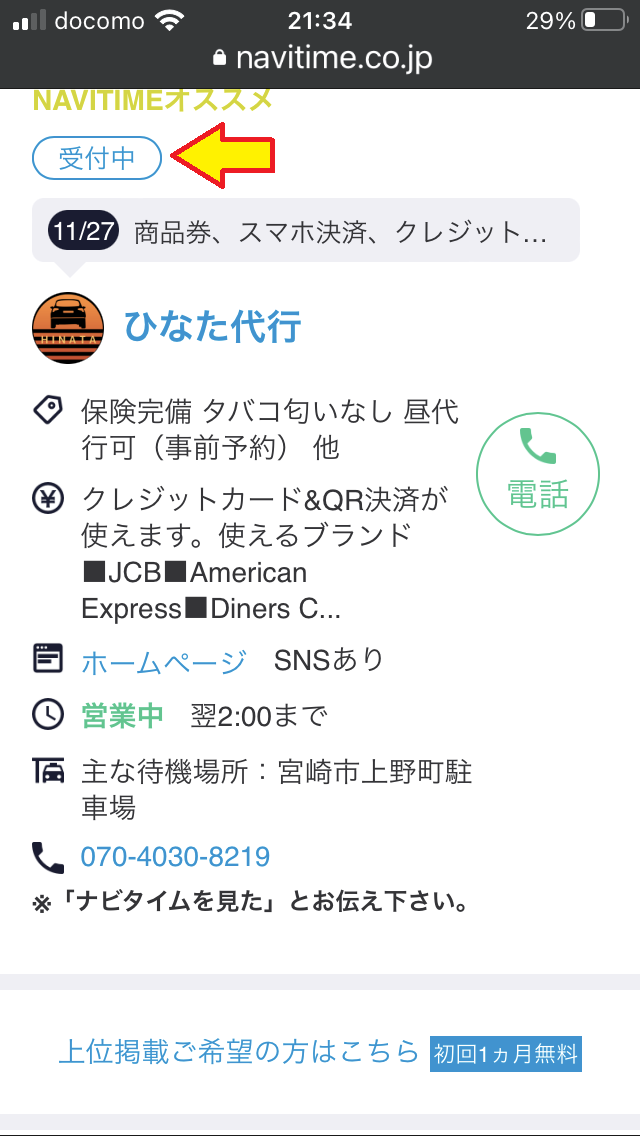Viewport: 640px width, 1136px height.
Task: Open the ひなた代行 listing title
Action: click(x=212, y=327)
